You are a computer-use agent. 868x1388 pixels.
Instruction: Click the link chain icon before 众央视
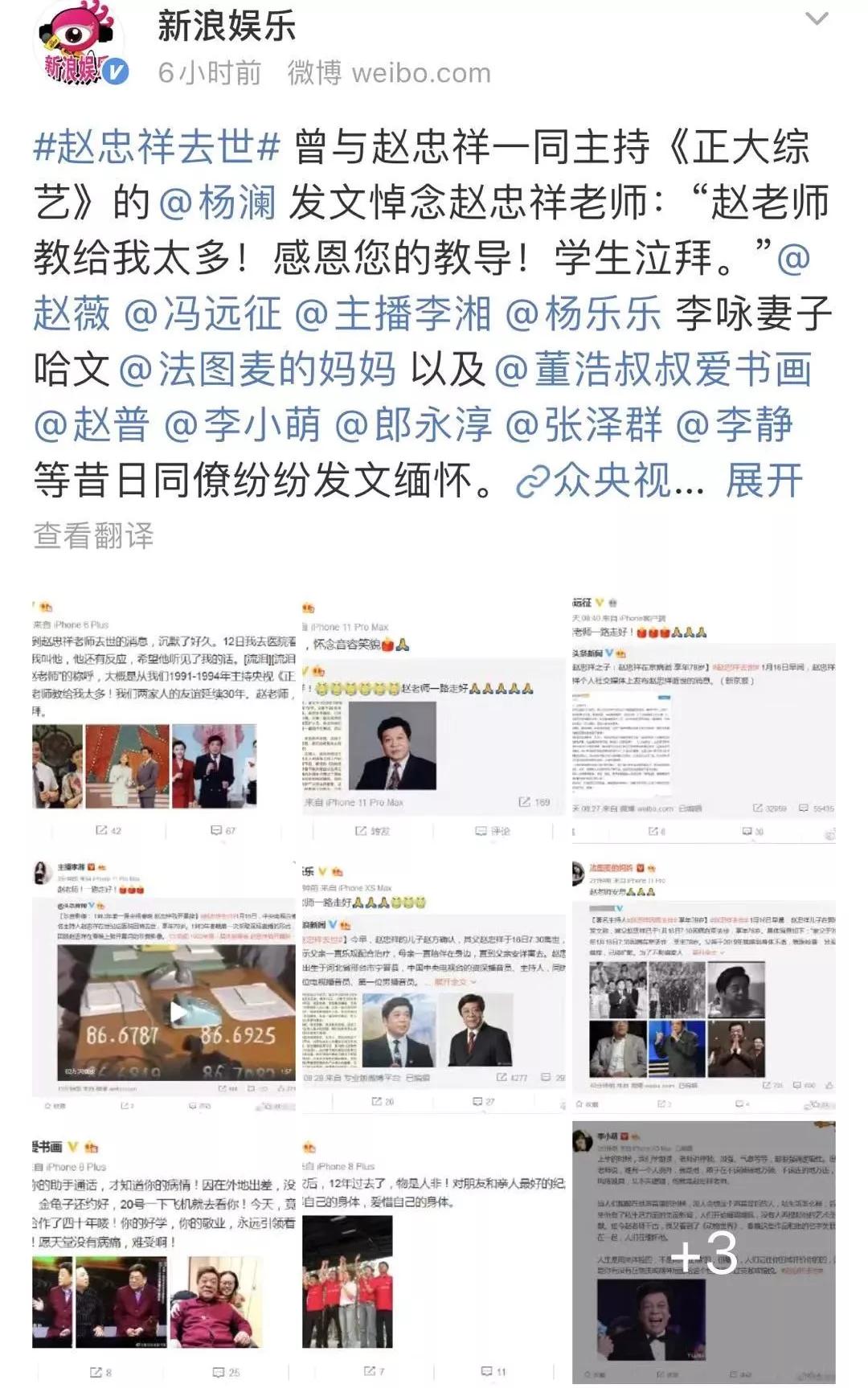532,480
